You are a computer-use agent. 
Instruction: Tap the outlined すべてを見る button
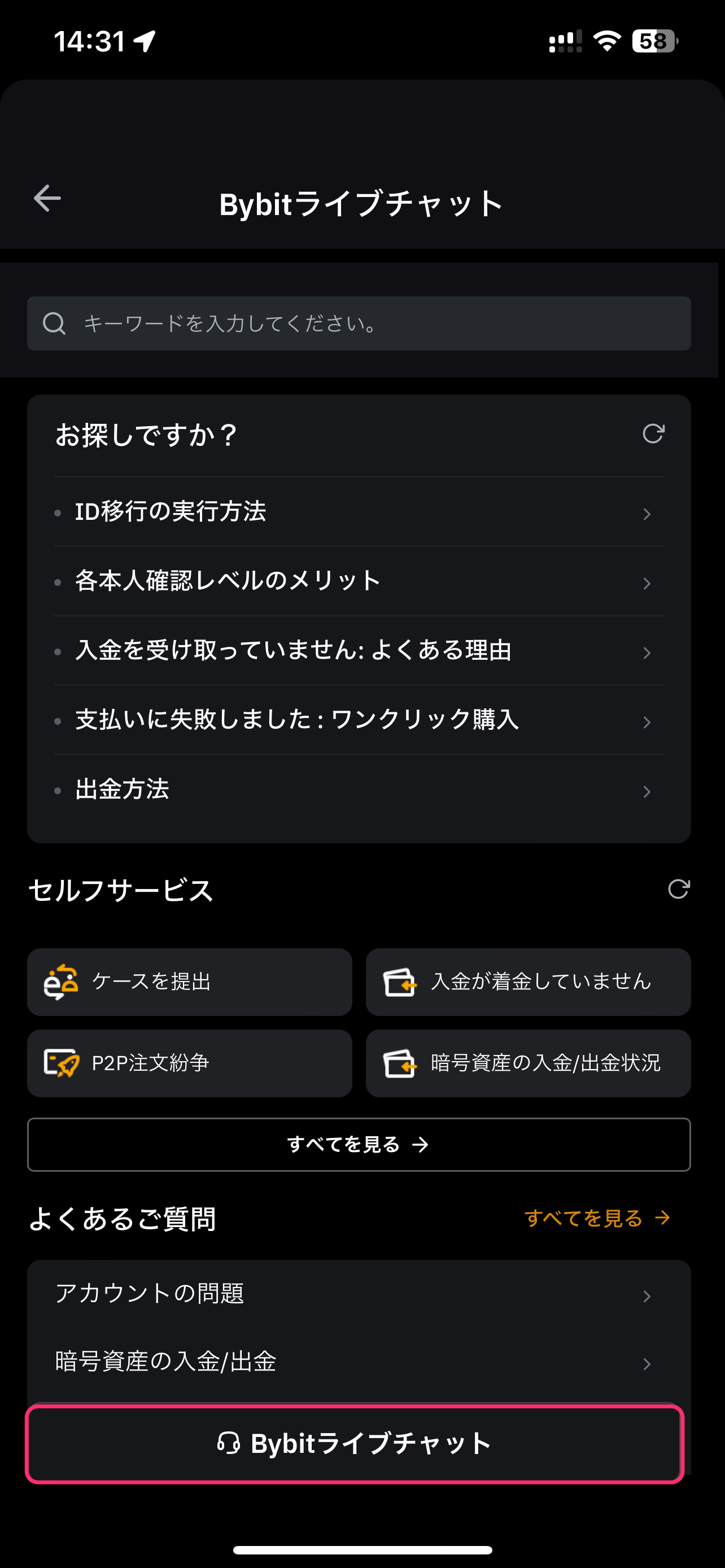(359, 1144)
